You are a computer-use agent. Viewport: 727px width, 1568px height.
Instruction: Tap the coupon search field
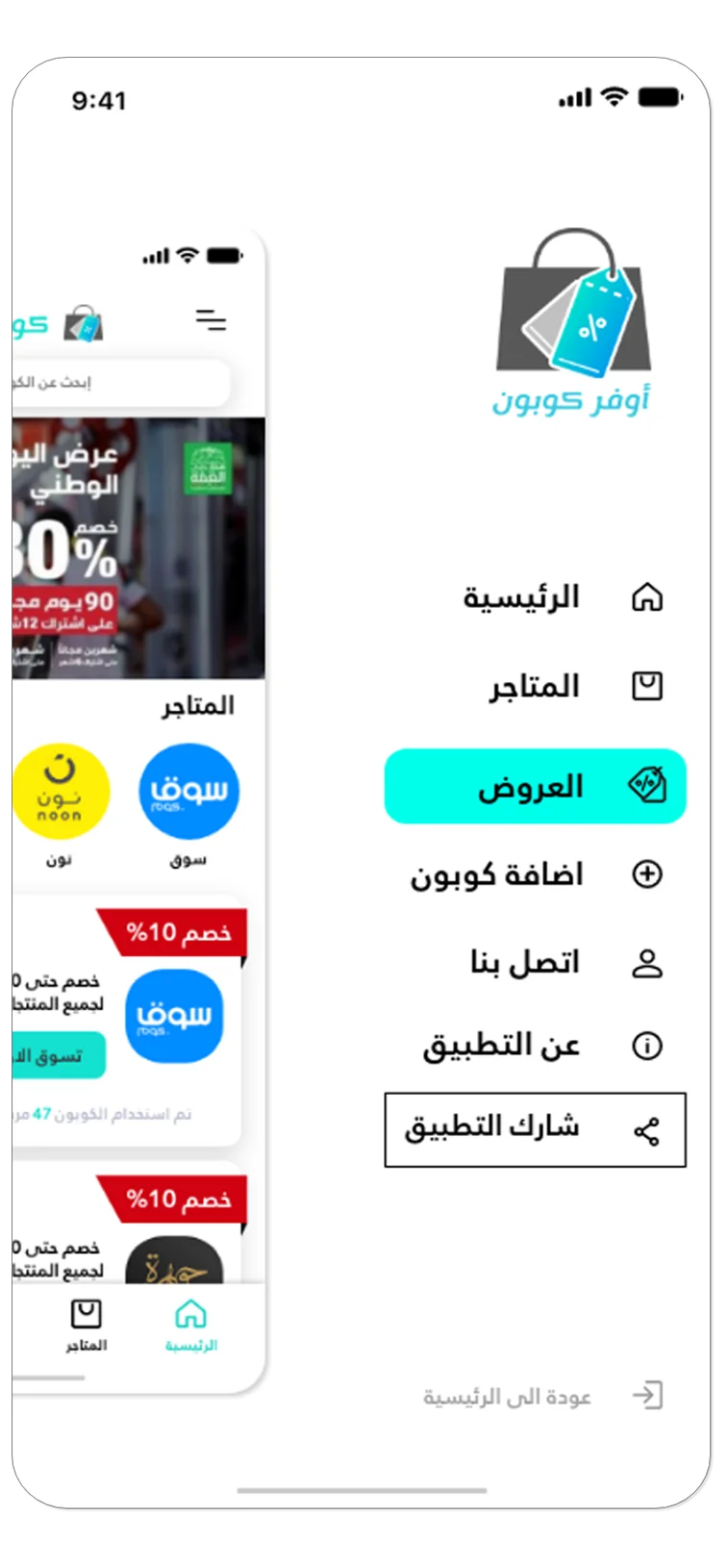pyautogui.click(x=120, y=383)
